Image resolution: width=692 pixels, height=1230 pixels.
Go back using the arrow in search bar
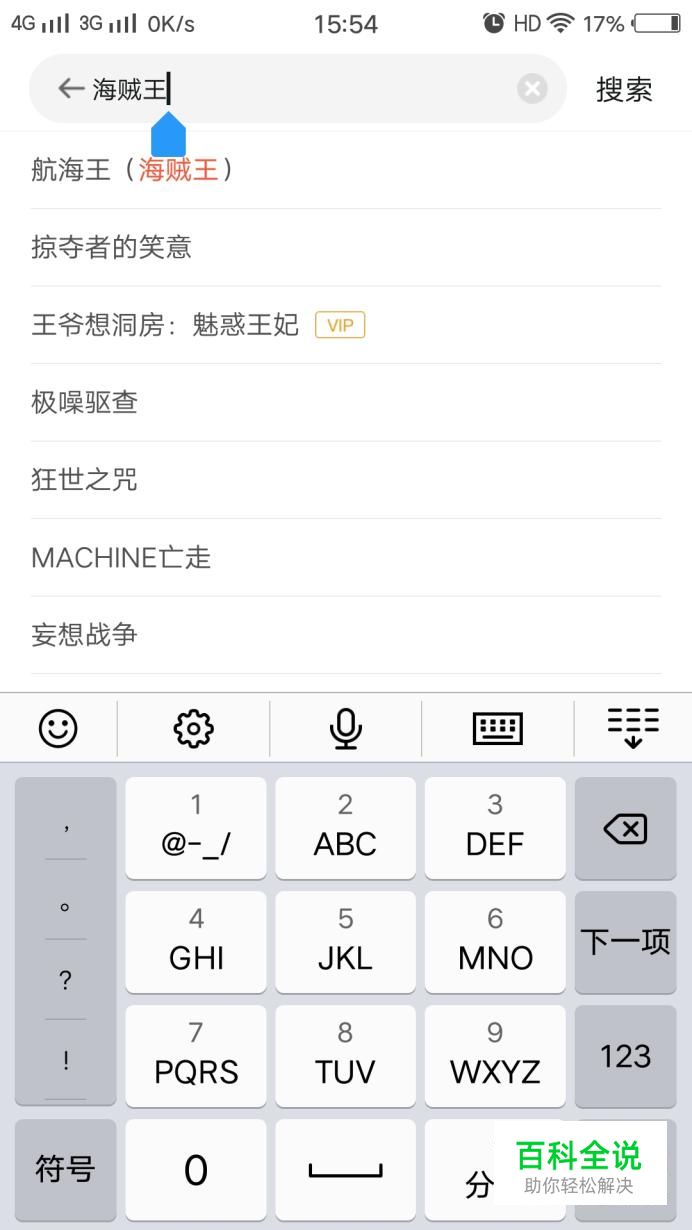click(69, 89)
